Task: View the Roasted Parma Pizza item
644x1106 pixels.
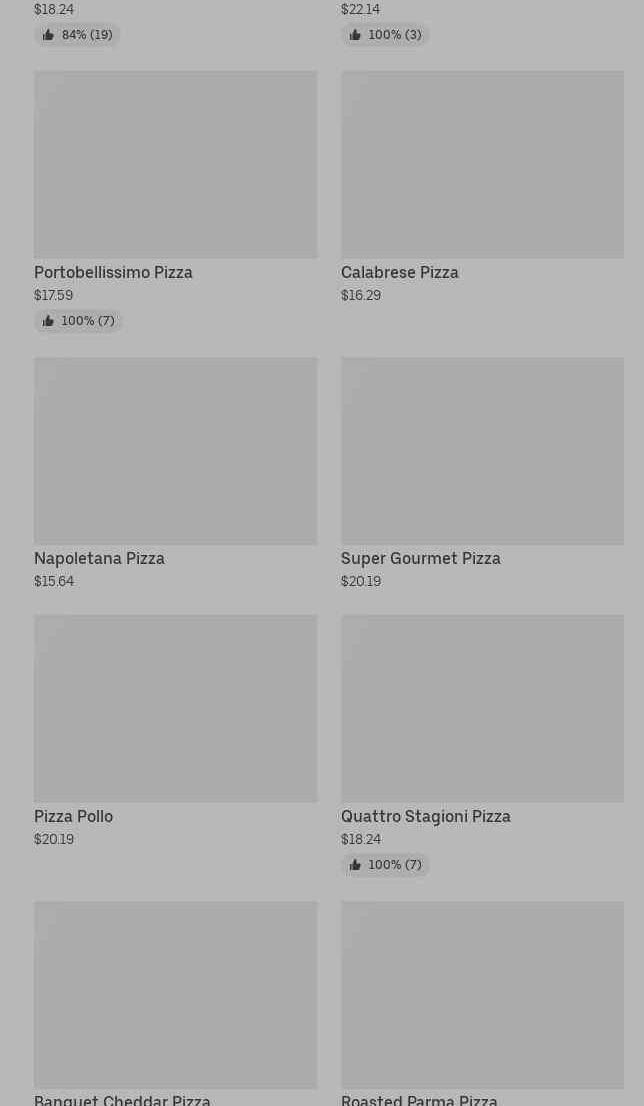Action: coord(482,1003)
